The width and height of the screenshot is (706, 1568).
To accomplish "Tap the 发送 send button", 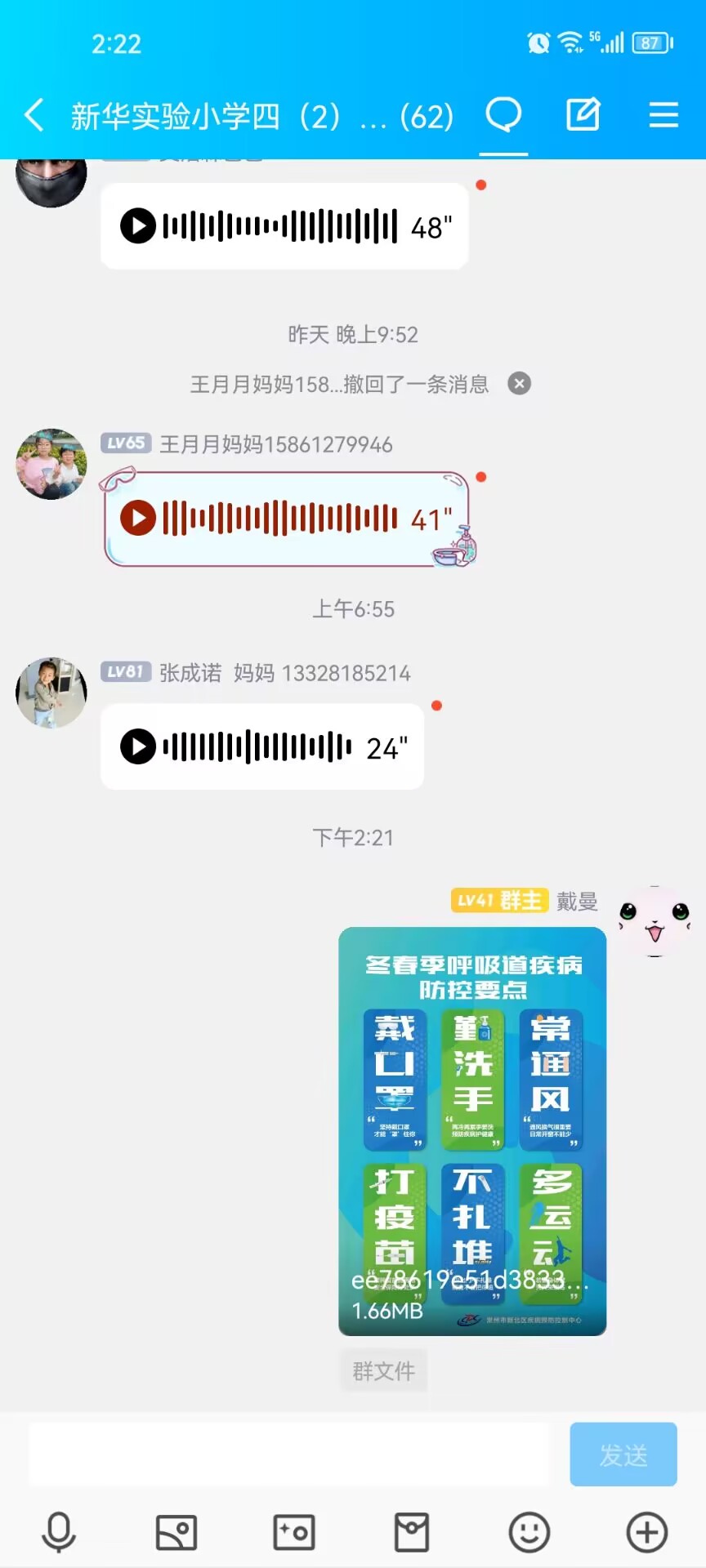I will [x=623, y=1454].
